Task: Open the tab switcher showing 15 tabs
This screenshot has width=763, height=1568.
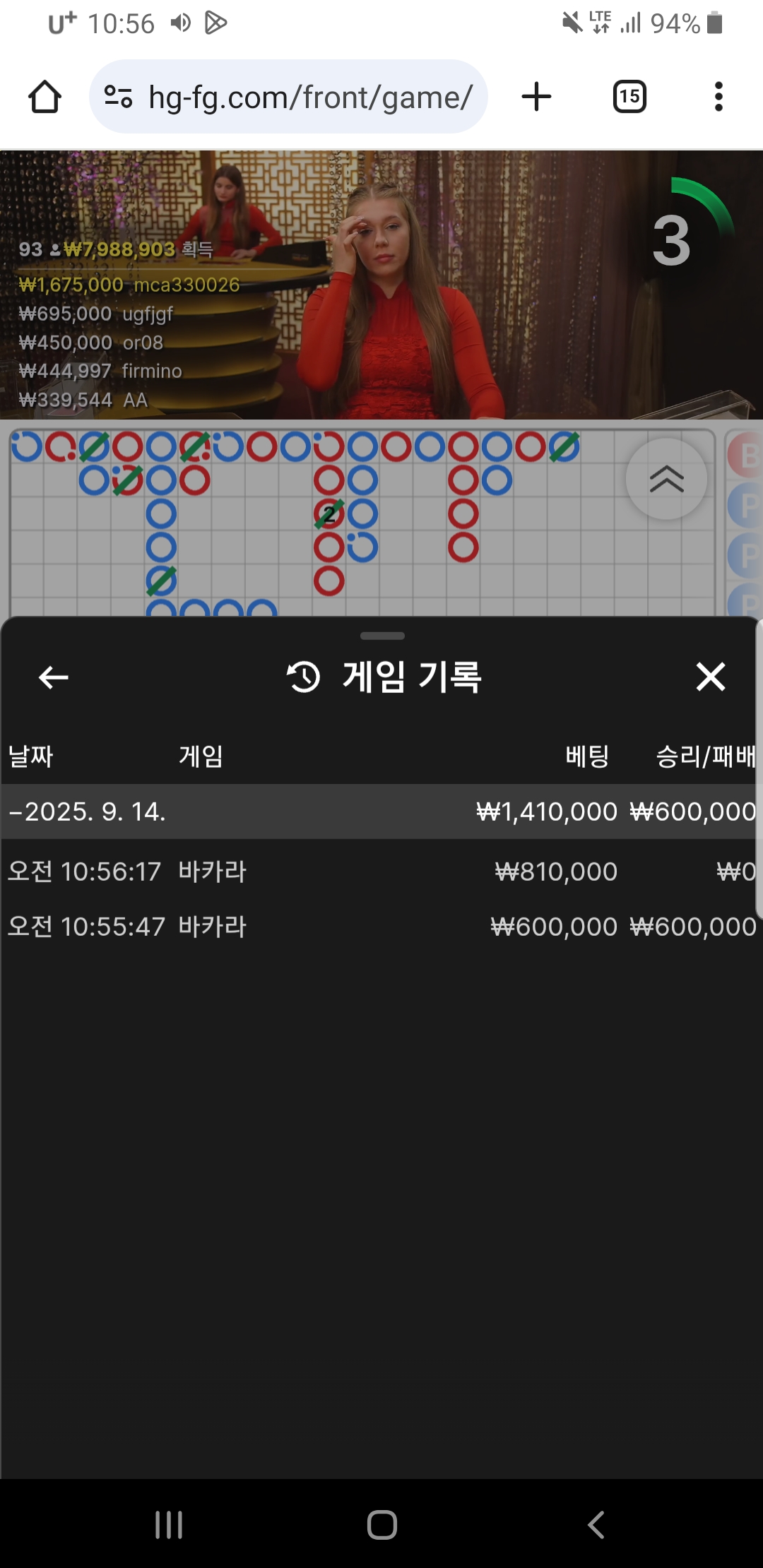Action: (x=629, y=97)
